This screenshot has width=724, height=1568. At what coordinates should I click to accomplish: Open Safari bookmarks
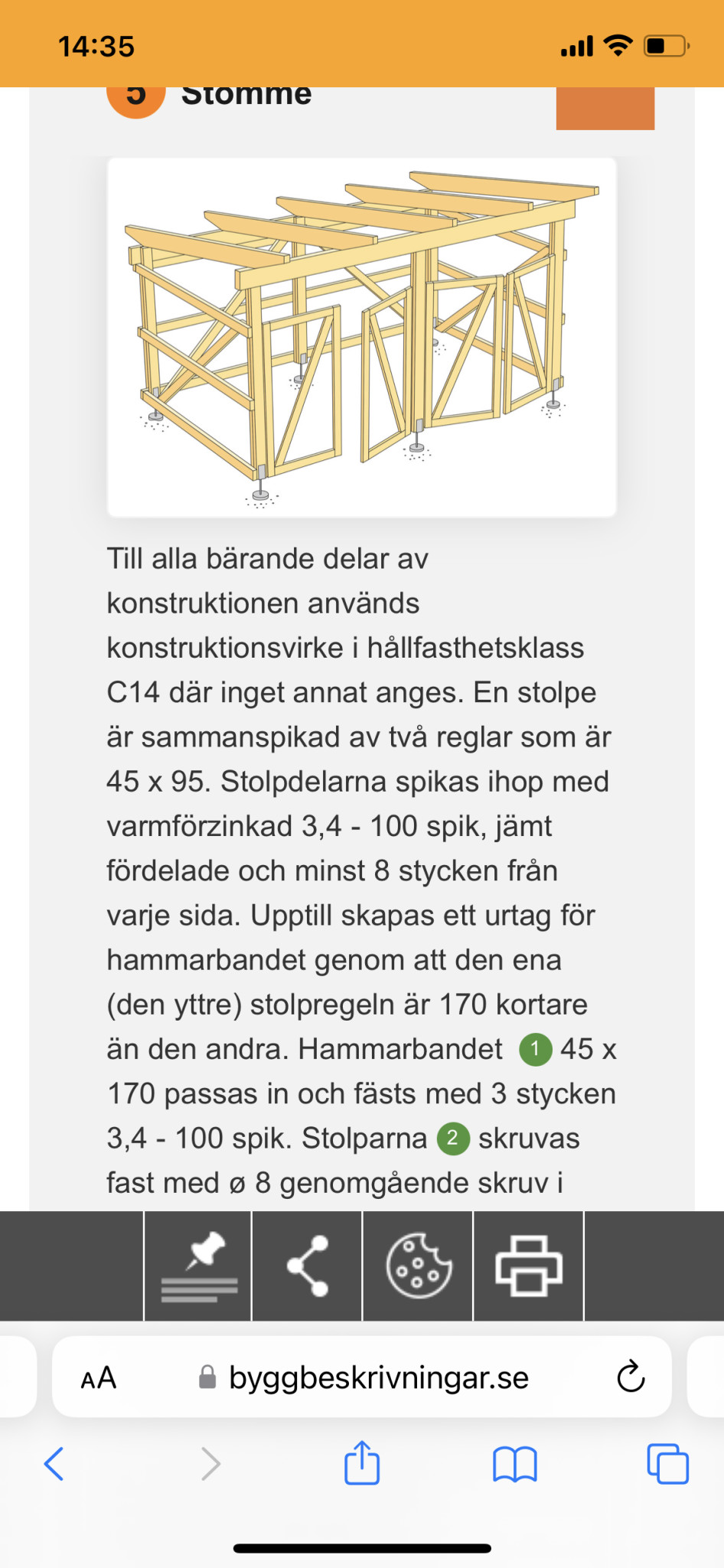(x=515, y=1464)
